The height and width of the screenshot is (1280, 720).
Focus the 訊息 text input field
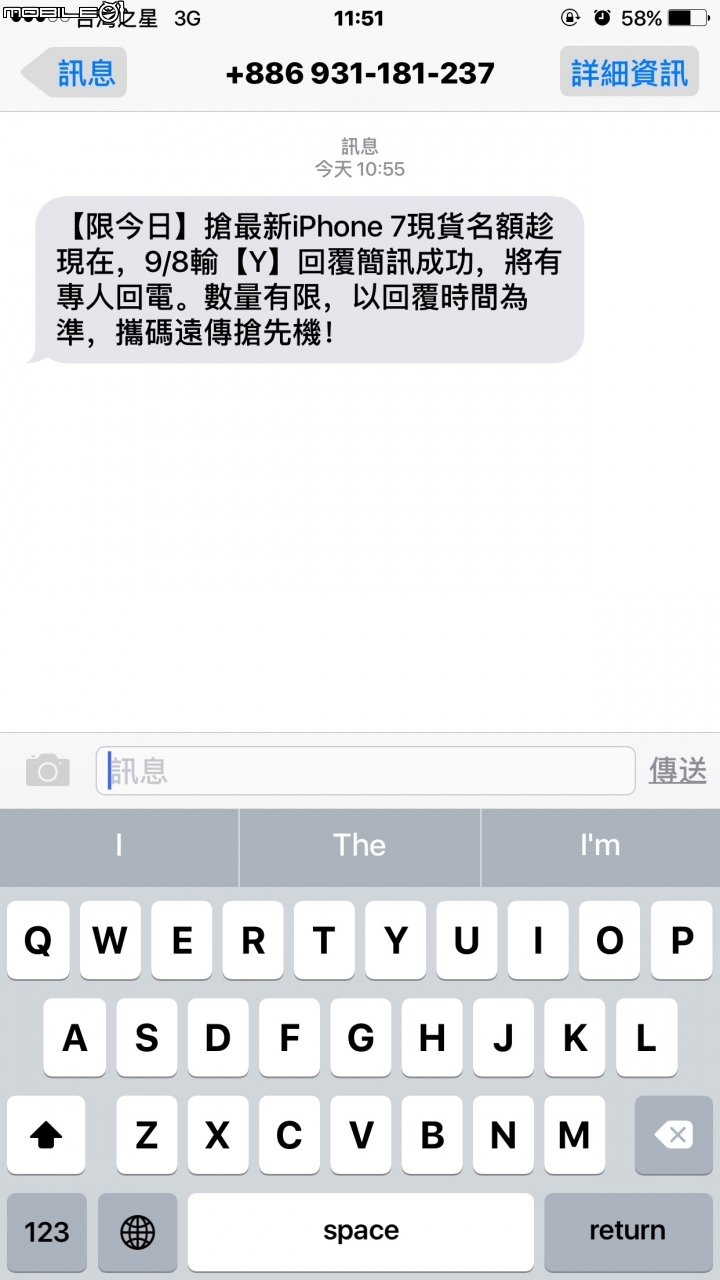(x=365, y=770)
